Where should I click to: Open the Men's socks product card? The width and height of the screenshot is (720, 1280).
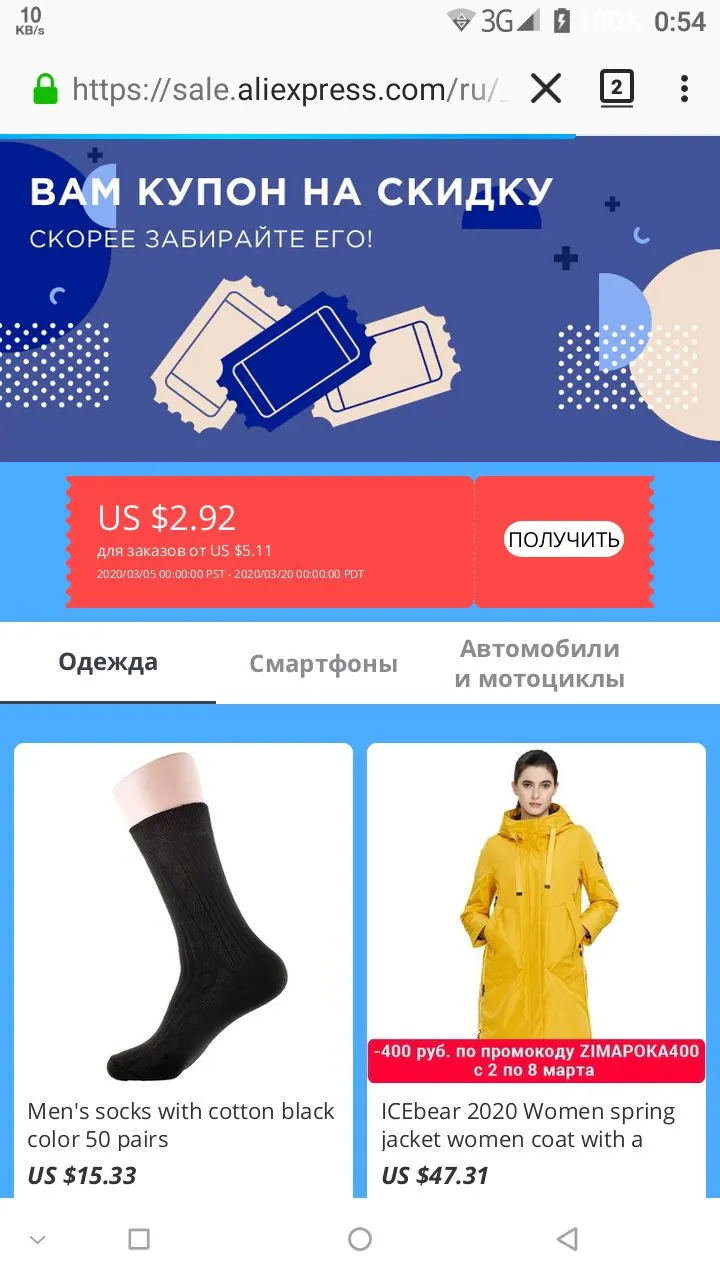tap(183, 970)
